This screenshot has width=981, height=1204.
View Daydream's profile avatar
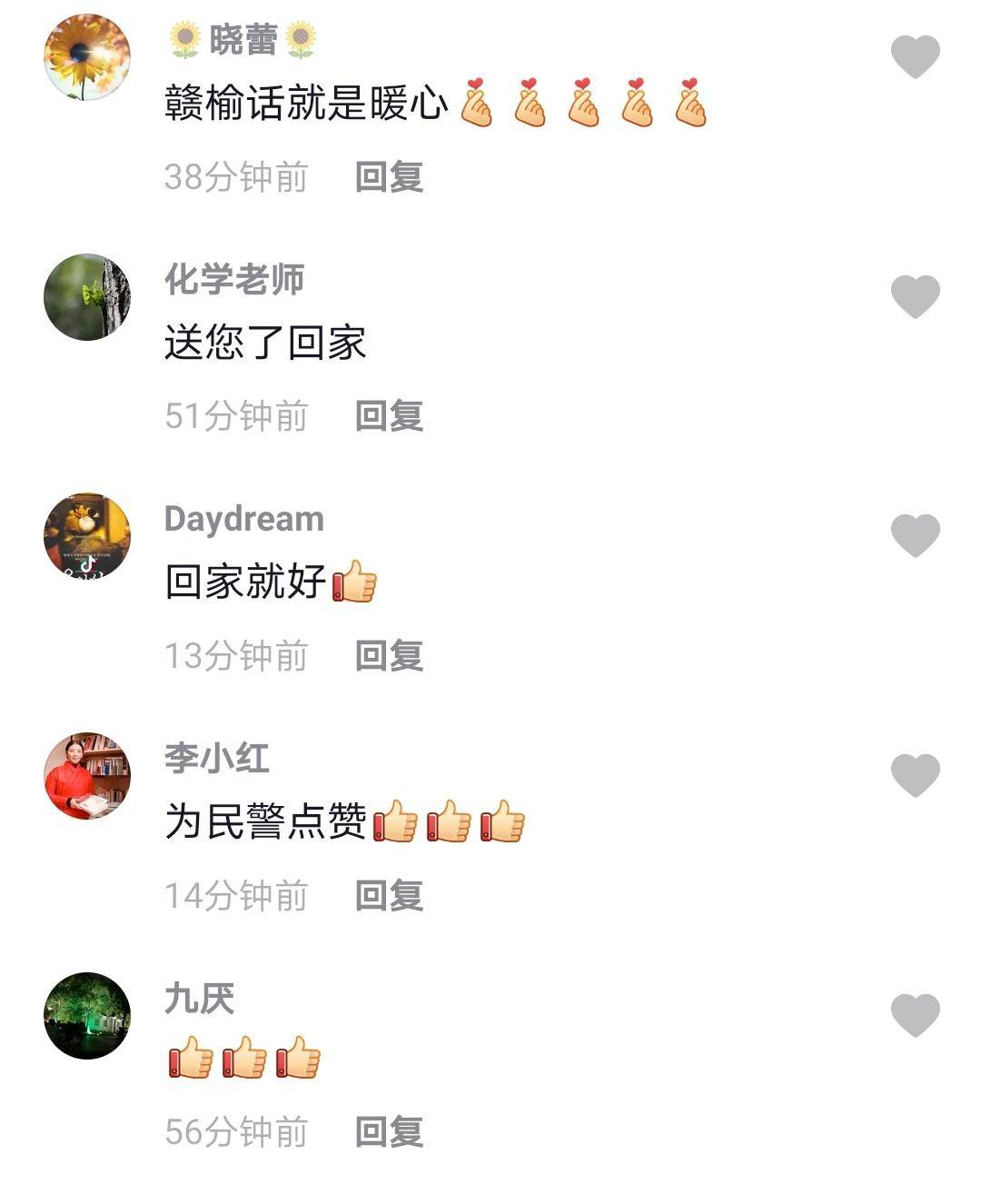point(87,536)
